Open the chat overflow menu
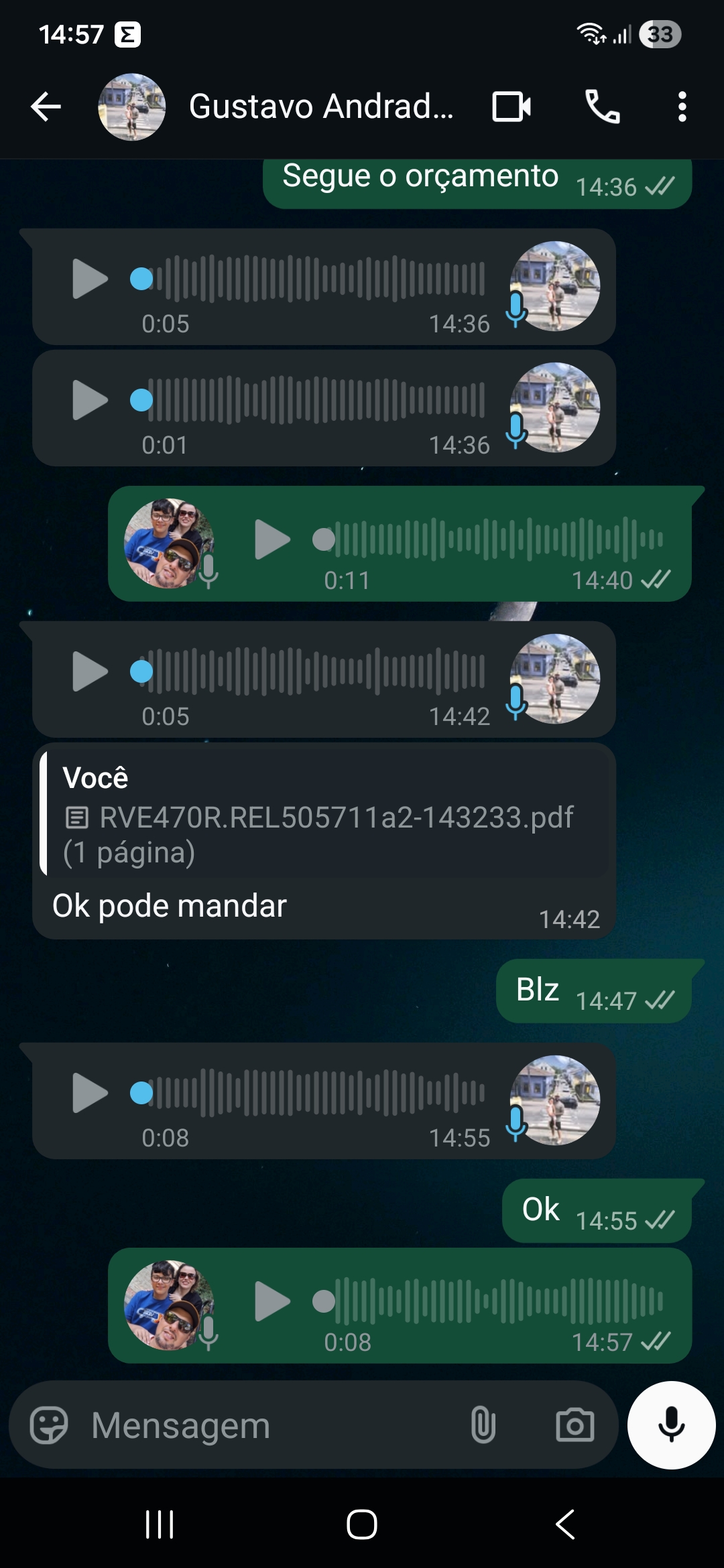Screen dimensions: 724x1568 tap(682, 107)
